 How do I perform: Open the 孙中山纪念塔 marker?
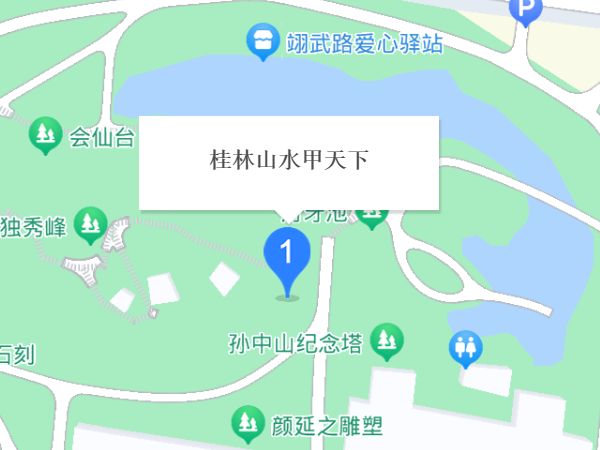coord(386,343)
